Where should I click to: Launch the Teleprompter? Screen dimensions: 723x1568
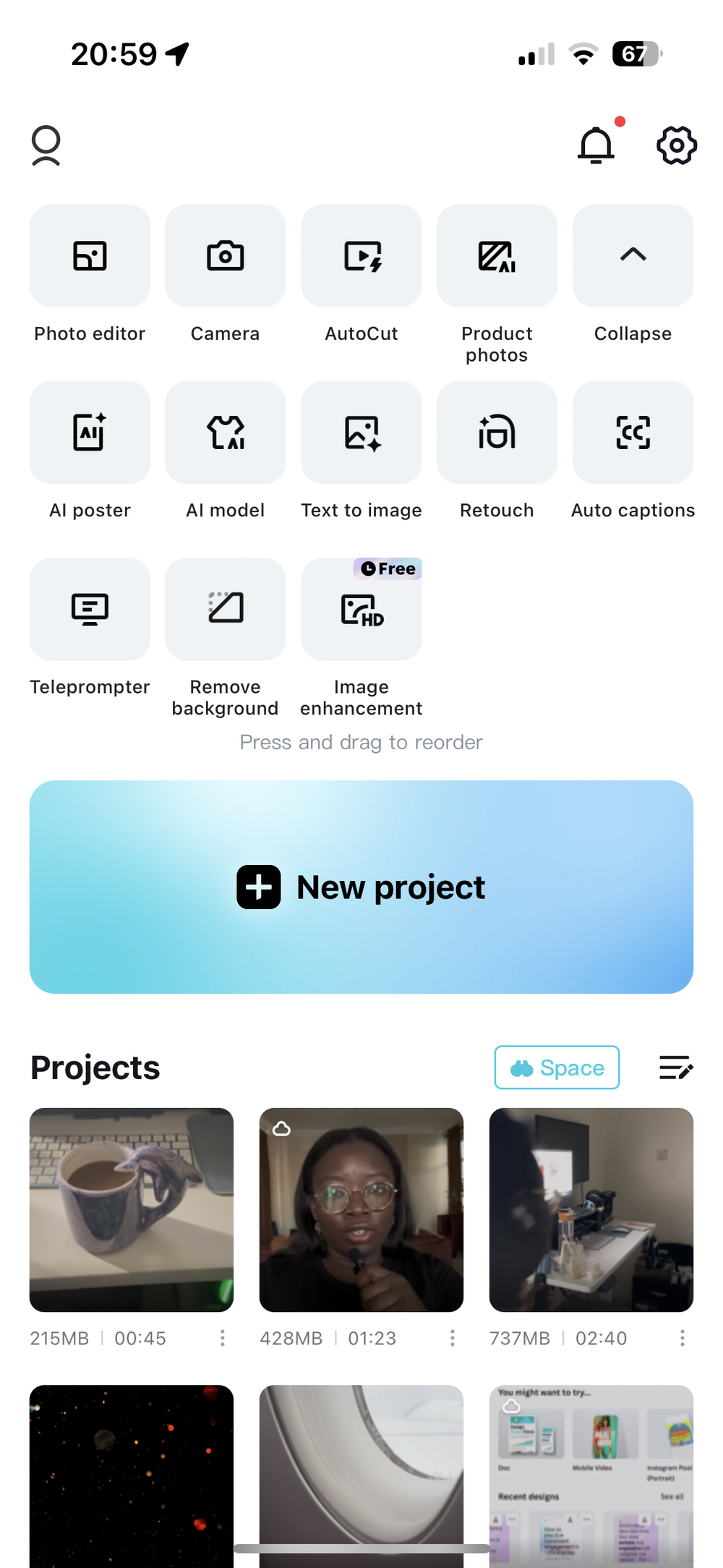click(89, 609)
